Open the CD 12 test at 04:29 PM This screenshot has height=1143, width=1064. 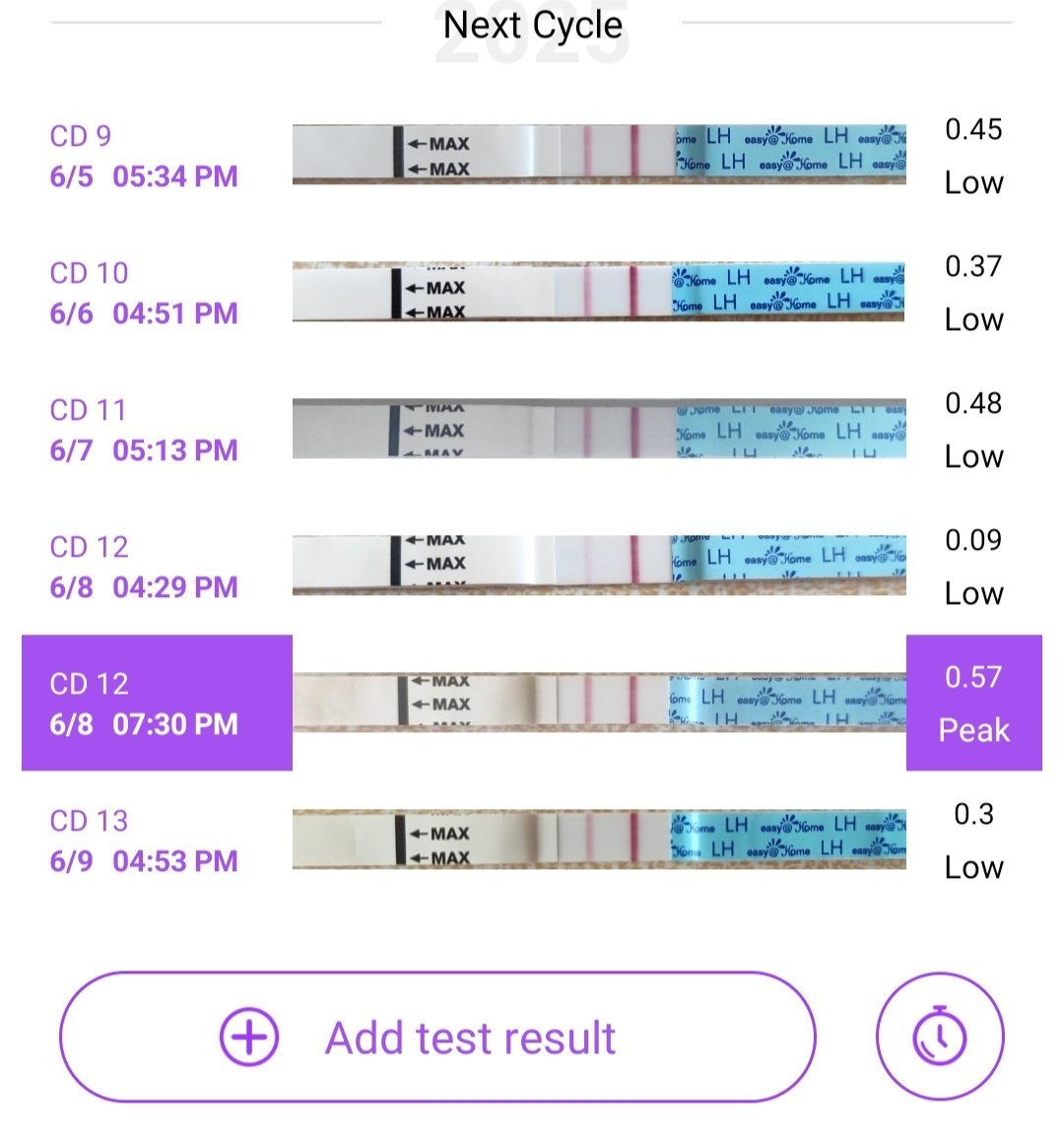pos(532,567)
